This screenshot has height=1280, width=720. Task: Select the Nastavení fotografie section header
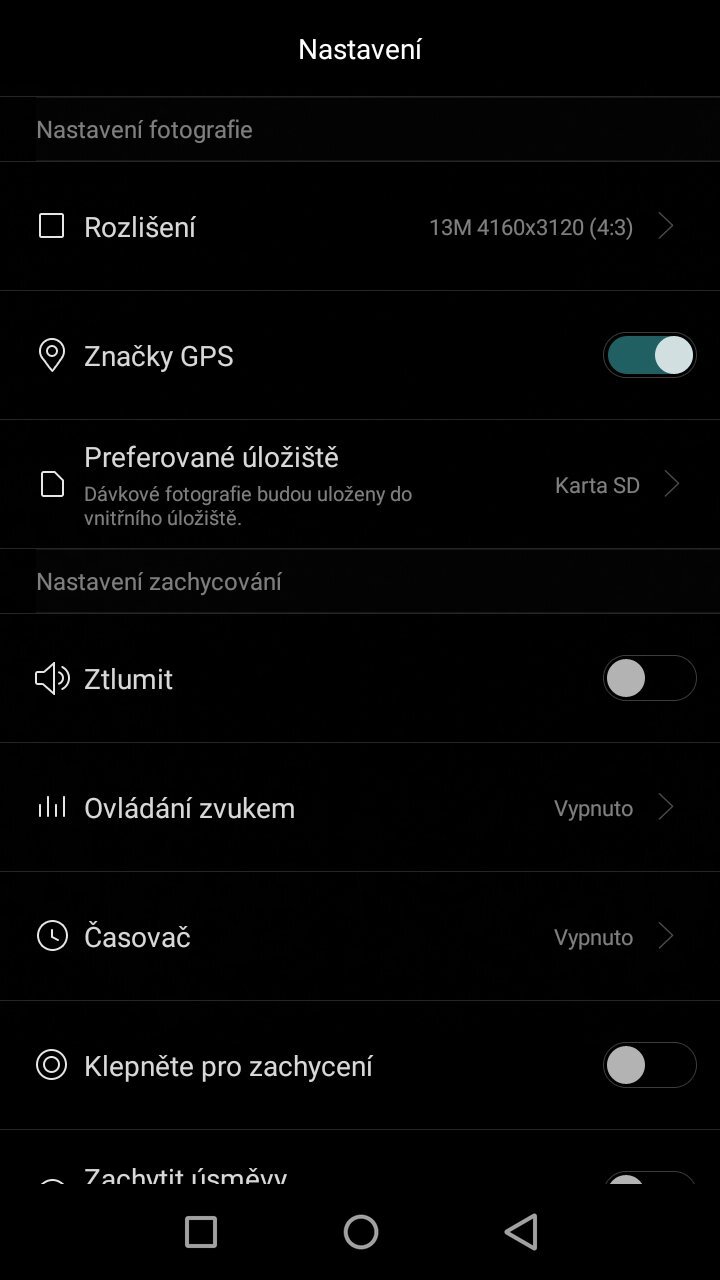(144, 129)
